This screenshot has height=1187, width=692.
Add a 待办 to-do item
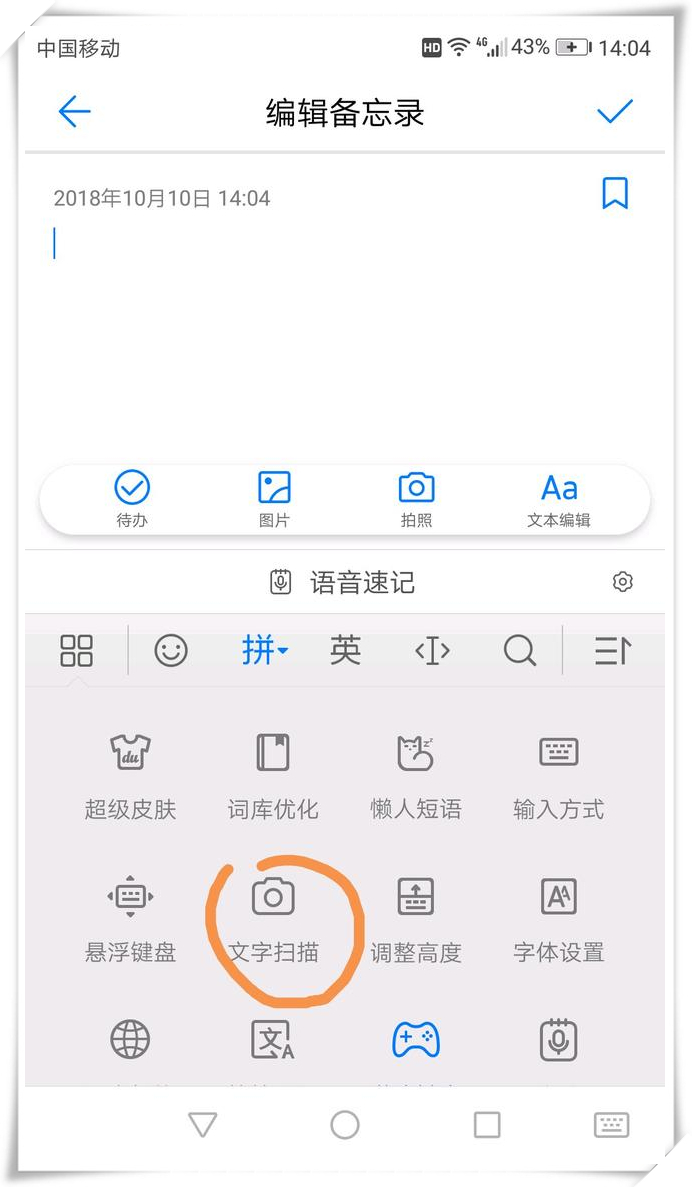132,499
